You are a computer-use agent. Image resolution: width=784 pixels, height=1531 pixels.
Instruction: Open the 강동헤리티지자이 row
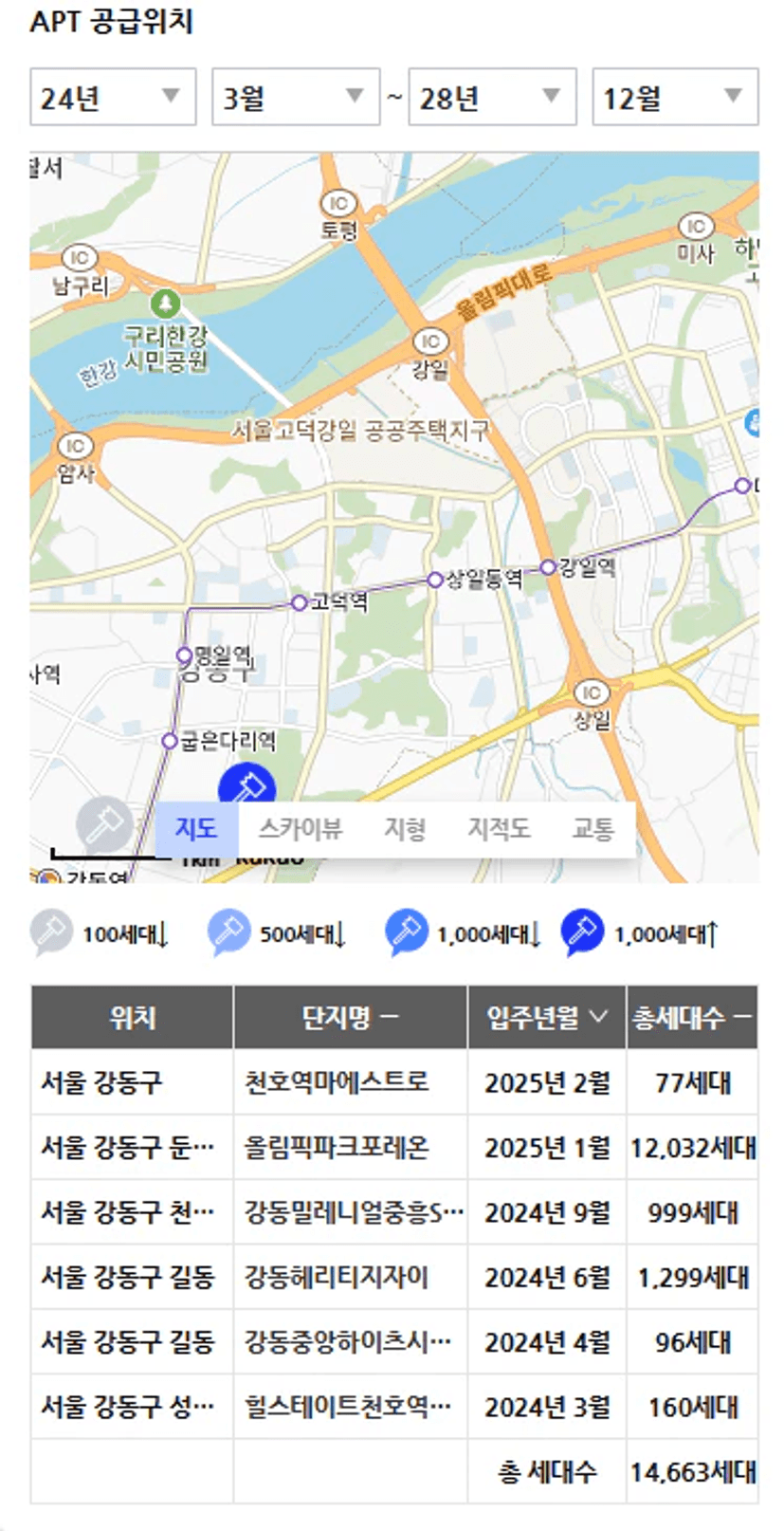pyautogui.click(x=394, y=1278)
